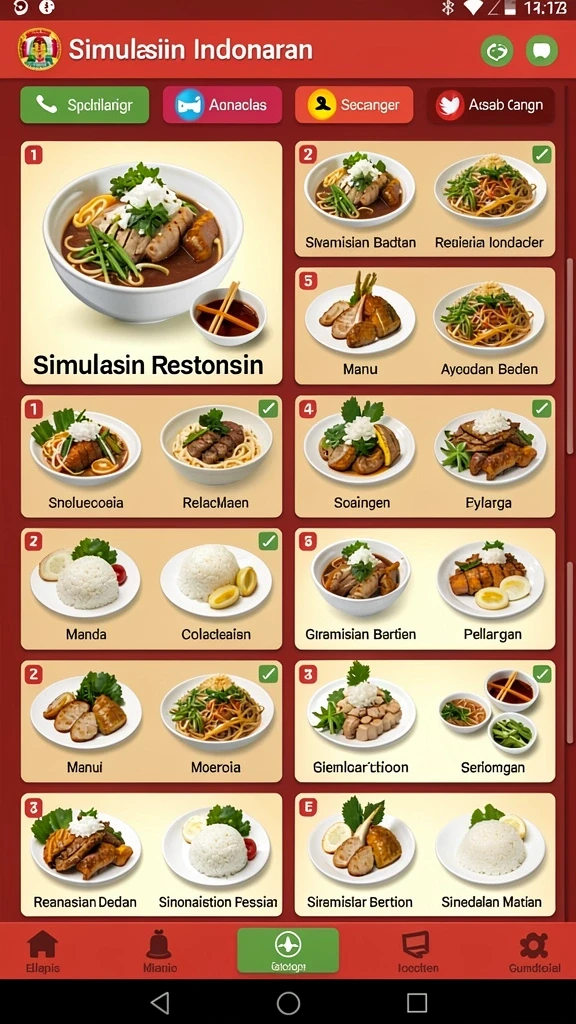The width and height of the screenshot is (576, 1024).
Task: Switch to the Ellapis home tab
Action: 42,952
